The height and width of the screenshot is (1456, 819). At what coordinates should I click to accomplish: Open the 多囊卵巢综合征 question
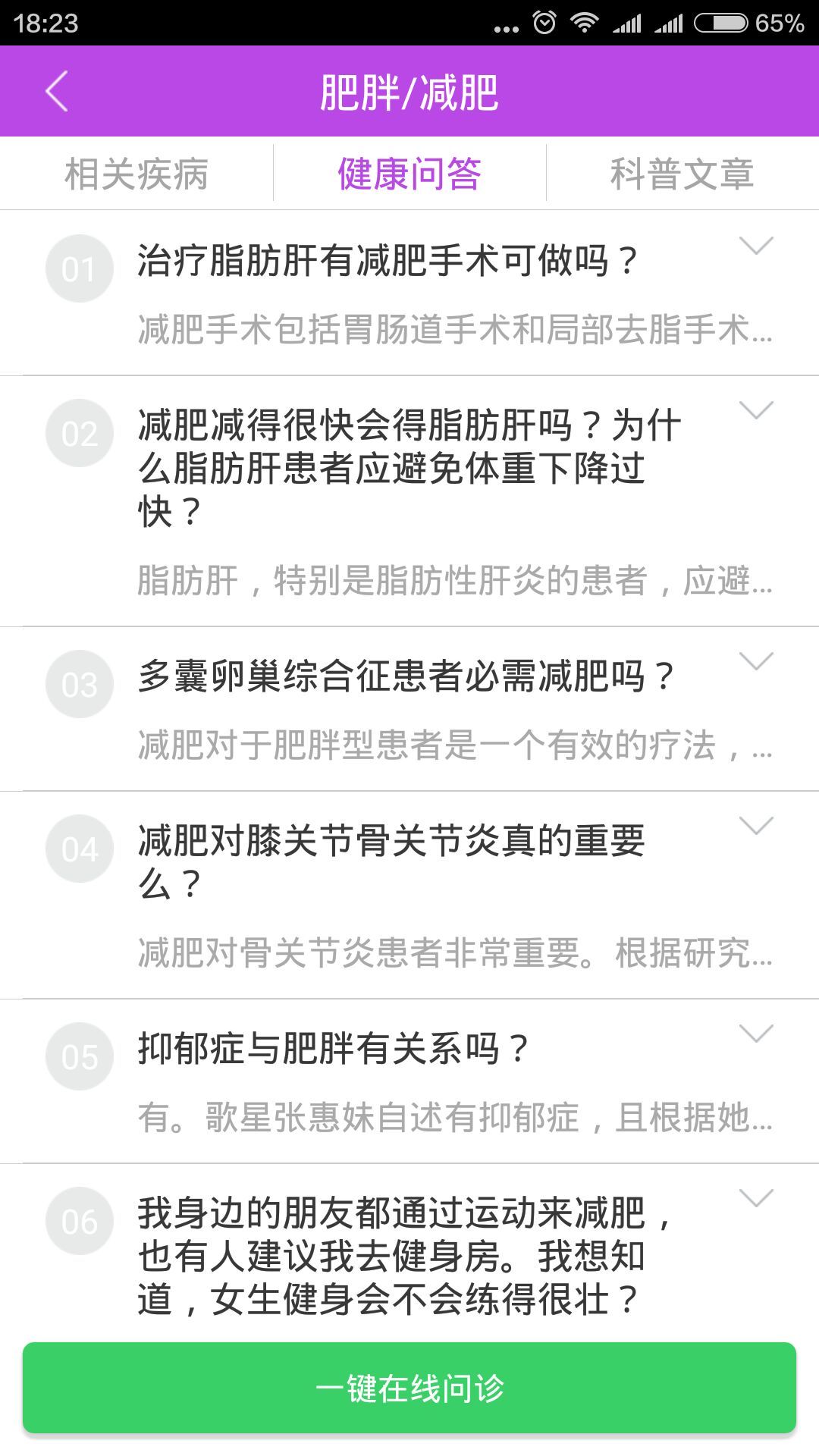(406, 676)
